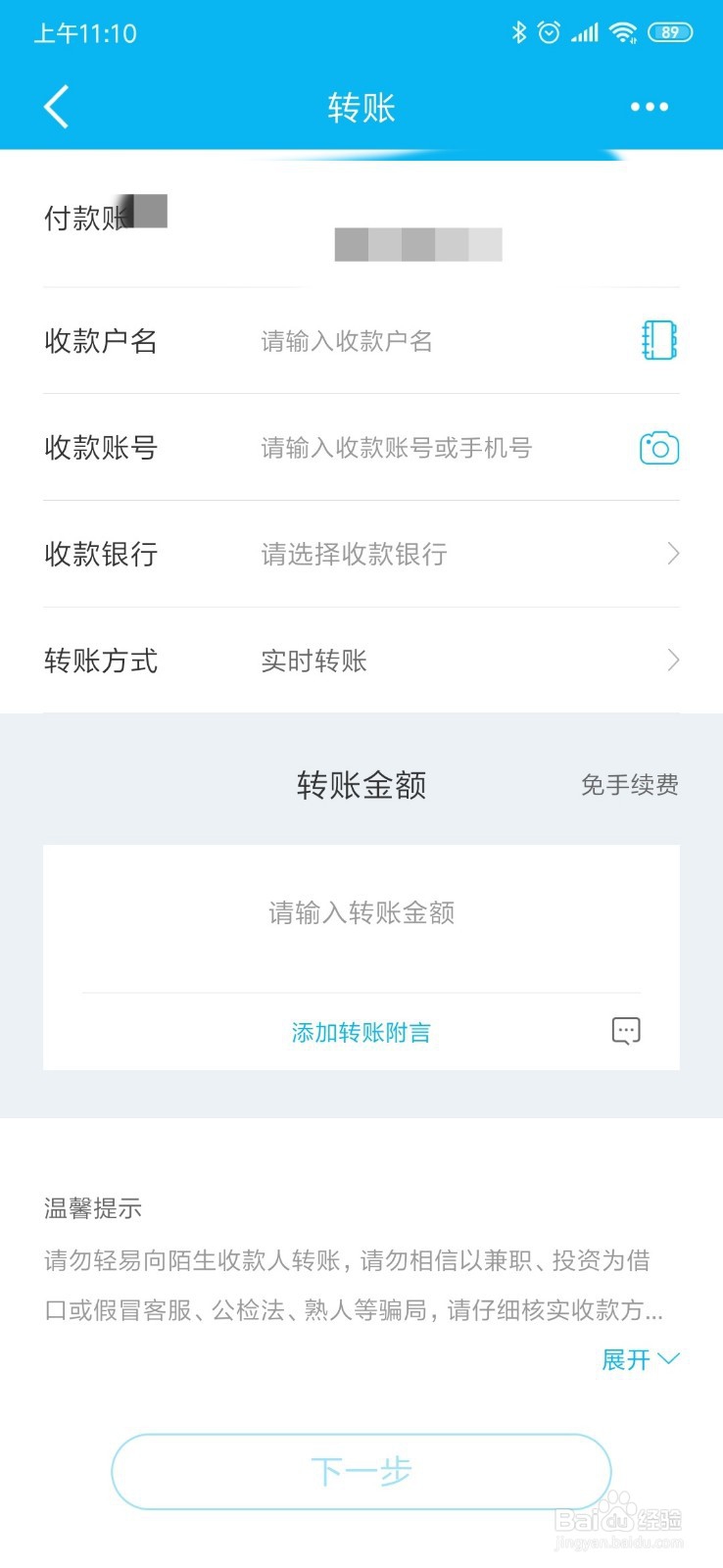Viewport: 723px width, 1568px height.
Task: Open the contact book to pick payee name
Action: click(x=657, y=340)
